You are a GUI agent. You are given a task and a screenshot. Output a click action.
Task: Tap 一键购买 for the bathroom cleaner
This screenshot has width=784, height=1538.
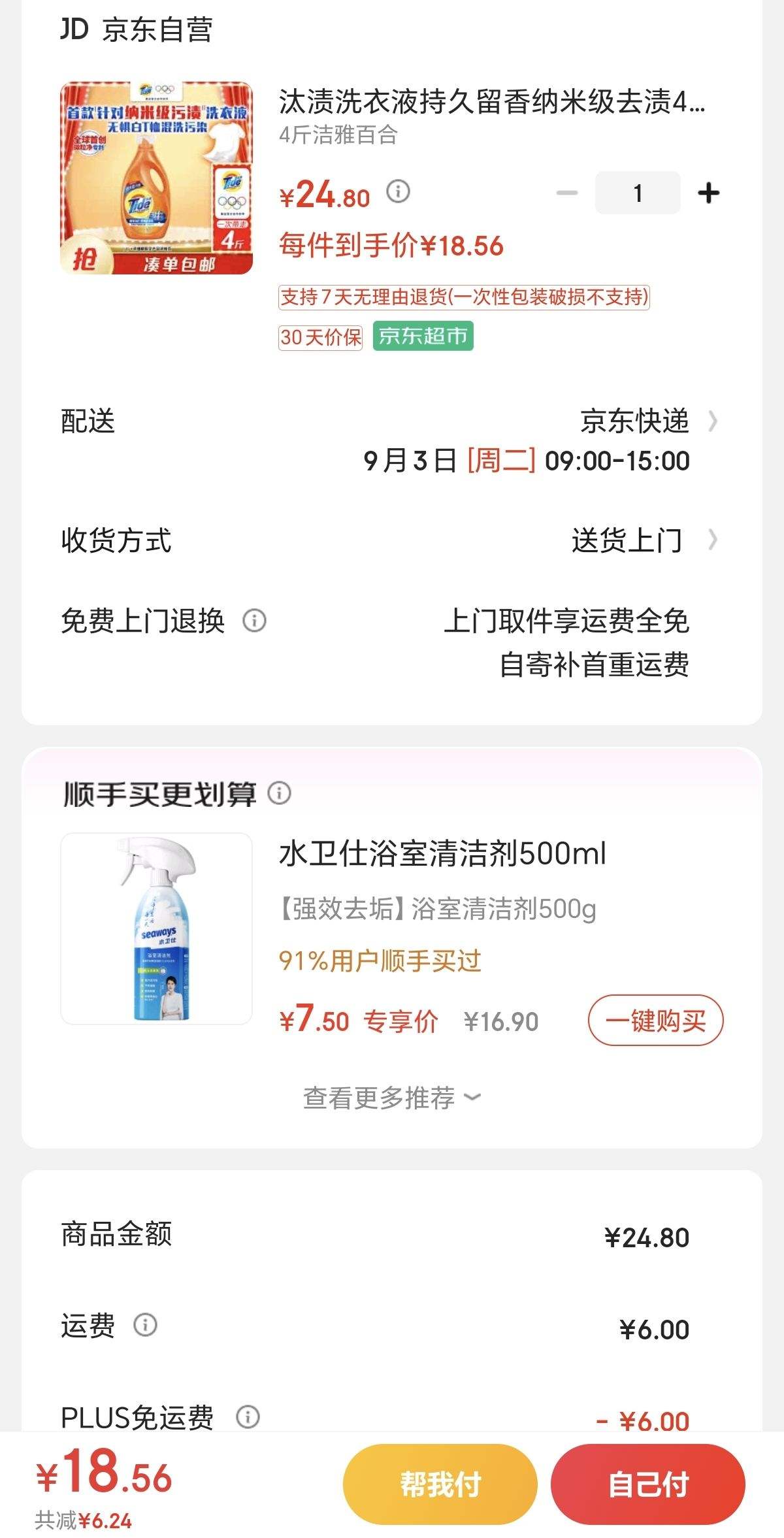point(655,1020)
